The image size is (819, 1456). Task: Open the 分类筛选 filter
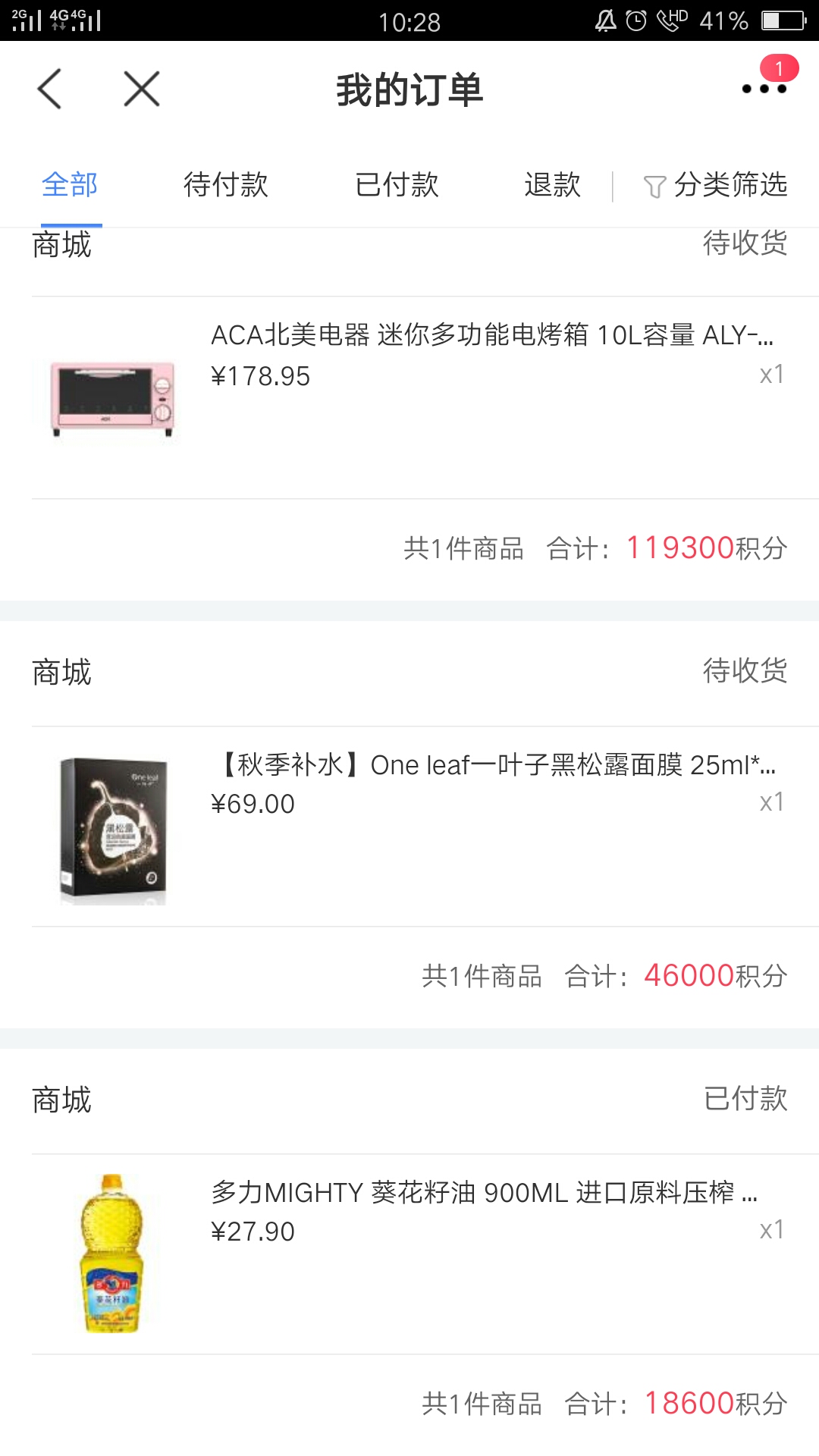(715, 184)
